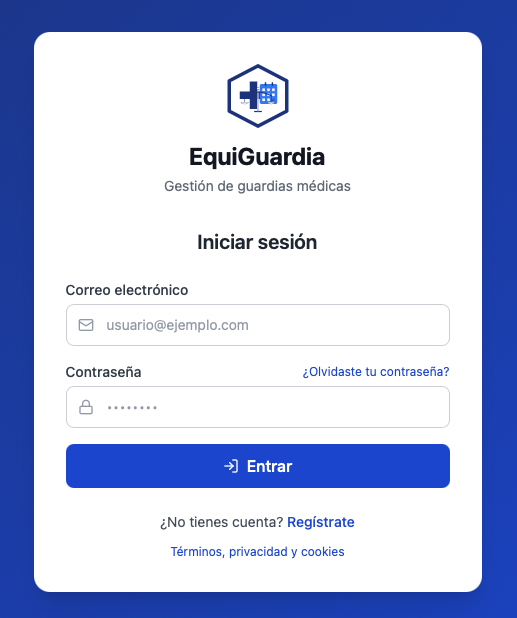Image resolution: width=517 pixels, height=618 pixels.
Task: Open the ¿Olvidaste tu contraseña? link
Action: point(376,372)
